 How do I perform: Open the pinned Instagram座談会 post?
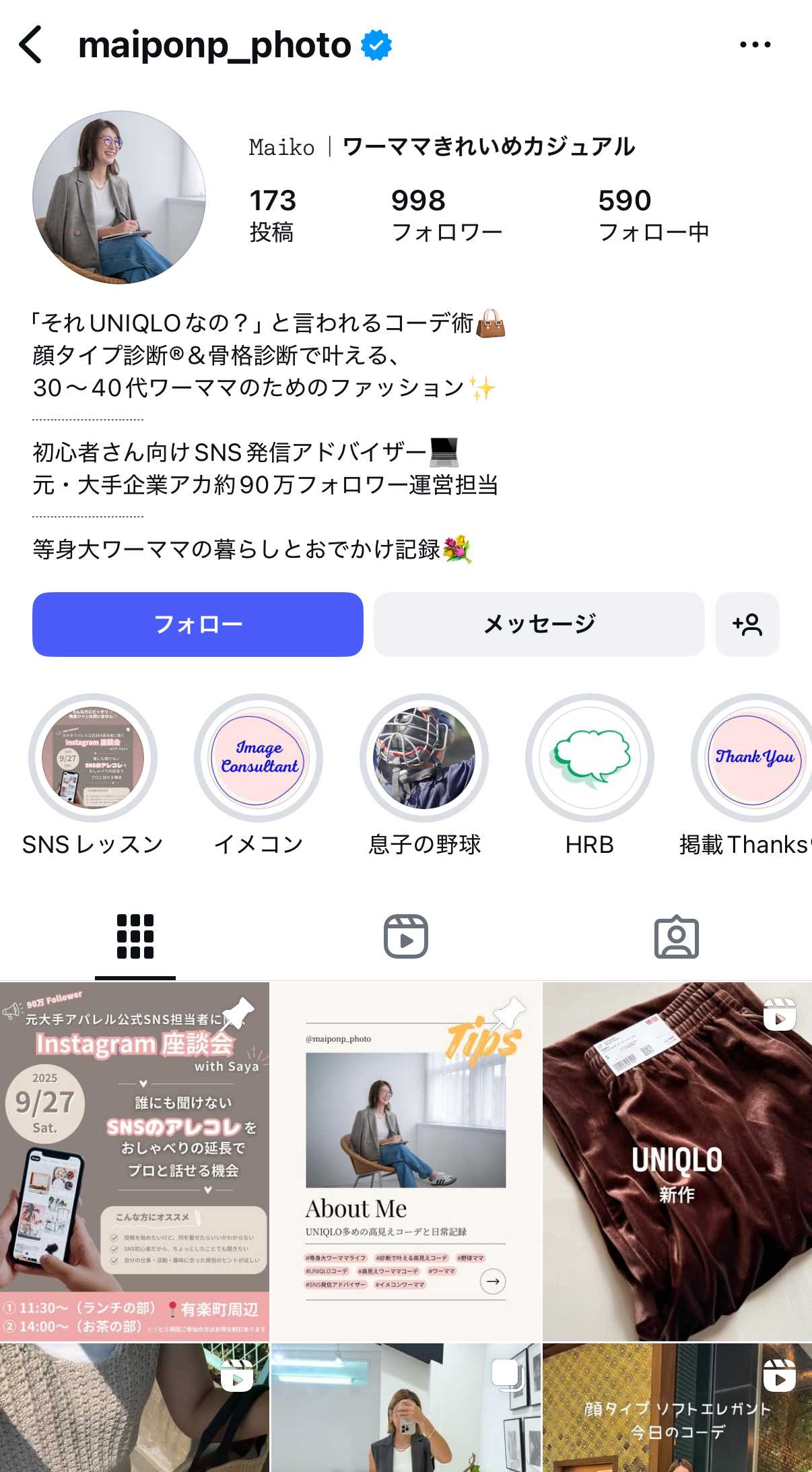pos(135,1160)
